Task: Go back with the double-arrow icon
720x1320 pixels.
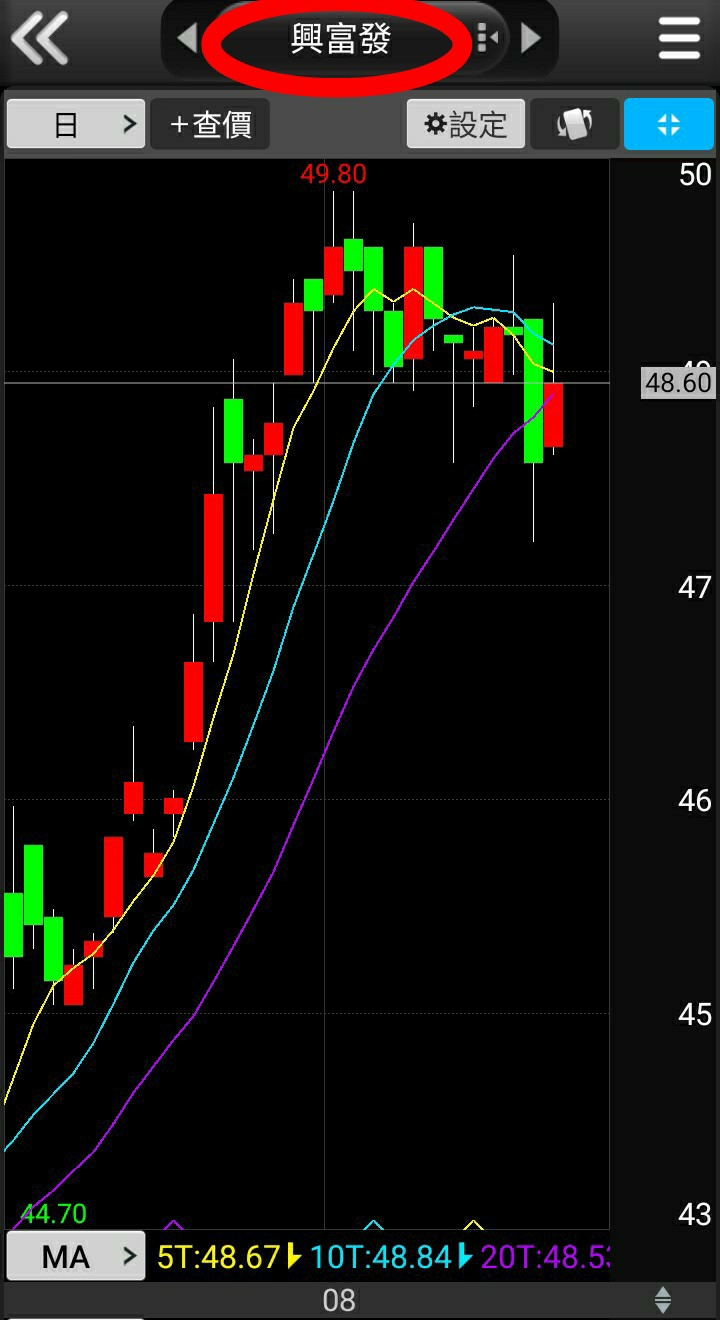Action: point(40,39)
